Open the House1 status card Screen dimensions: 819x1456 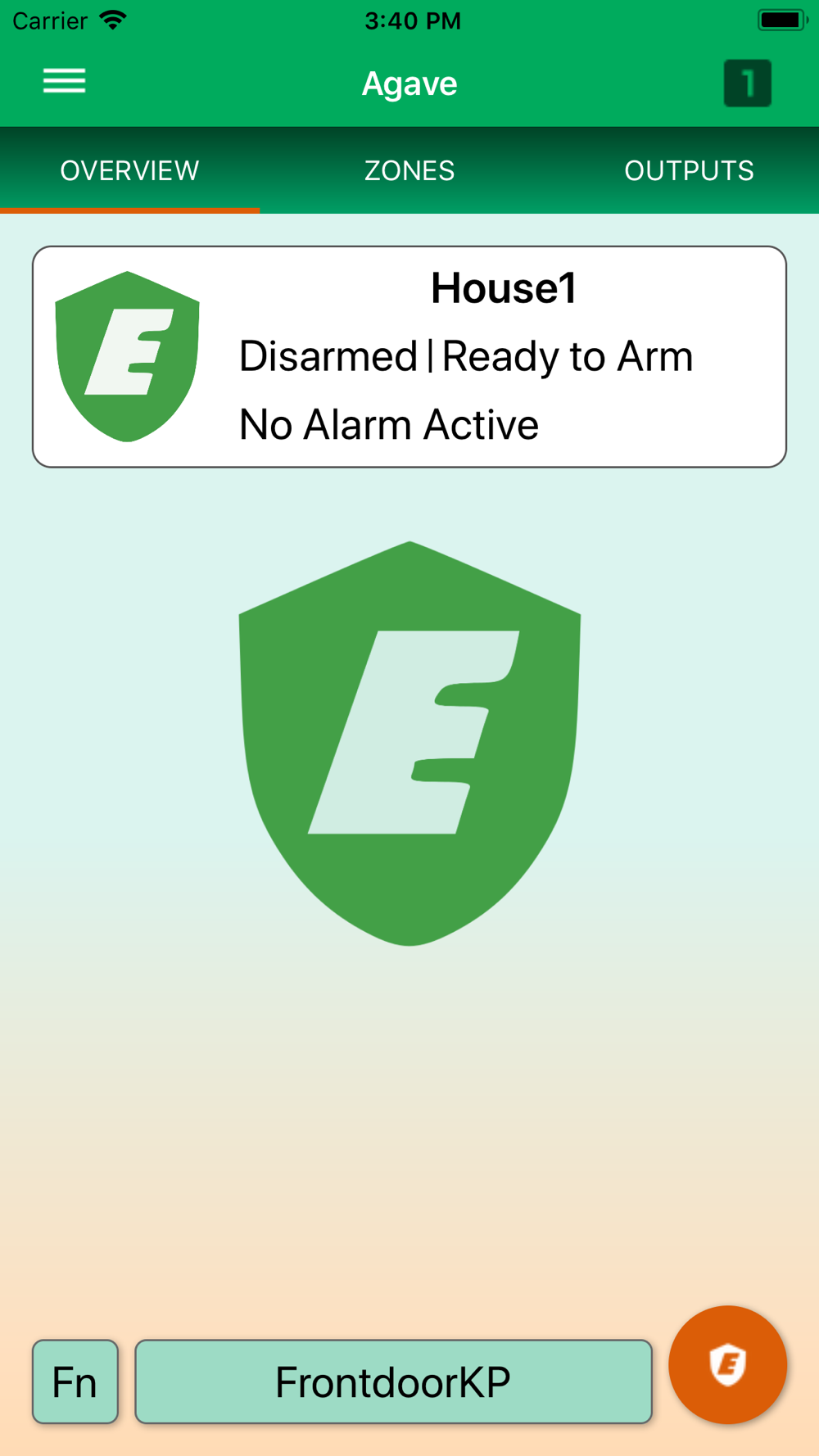tap(409, 357)
